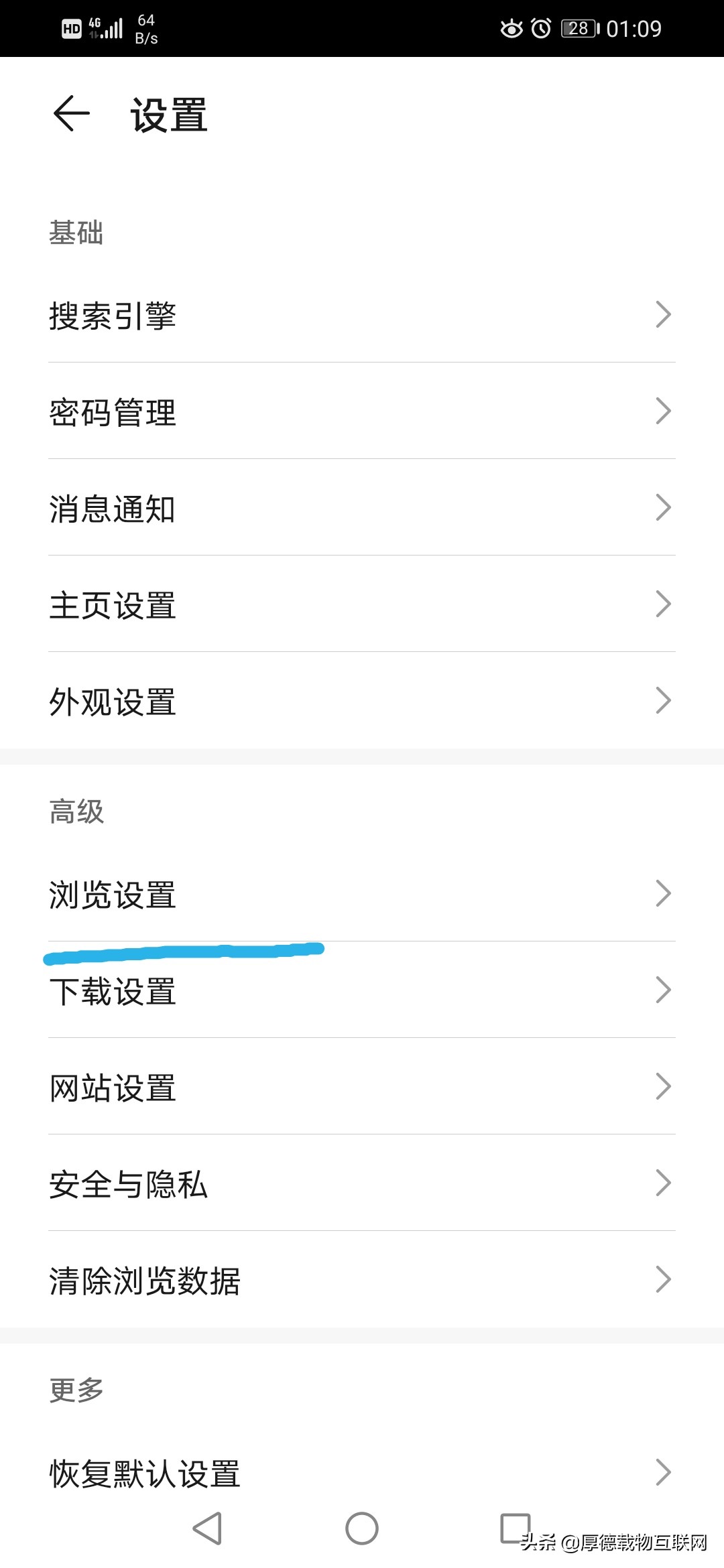Tap the alarm clock icon in status bar
The width and height of the screenshot is (724, 1568).
click(x=542, y=28)
